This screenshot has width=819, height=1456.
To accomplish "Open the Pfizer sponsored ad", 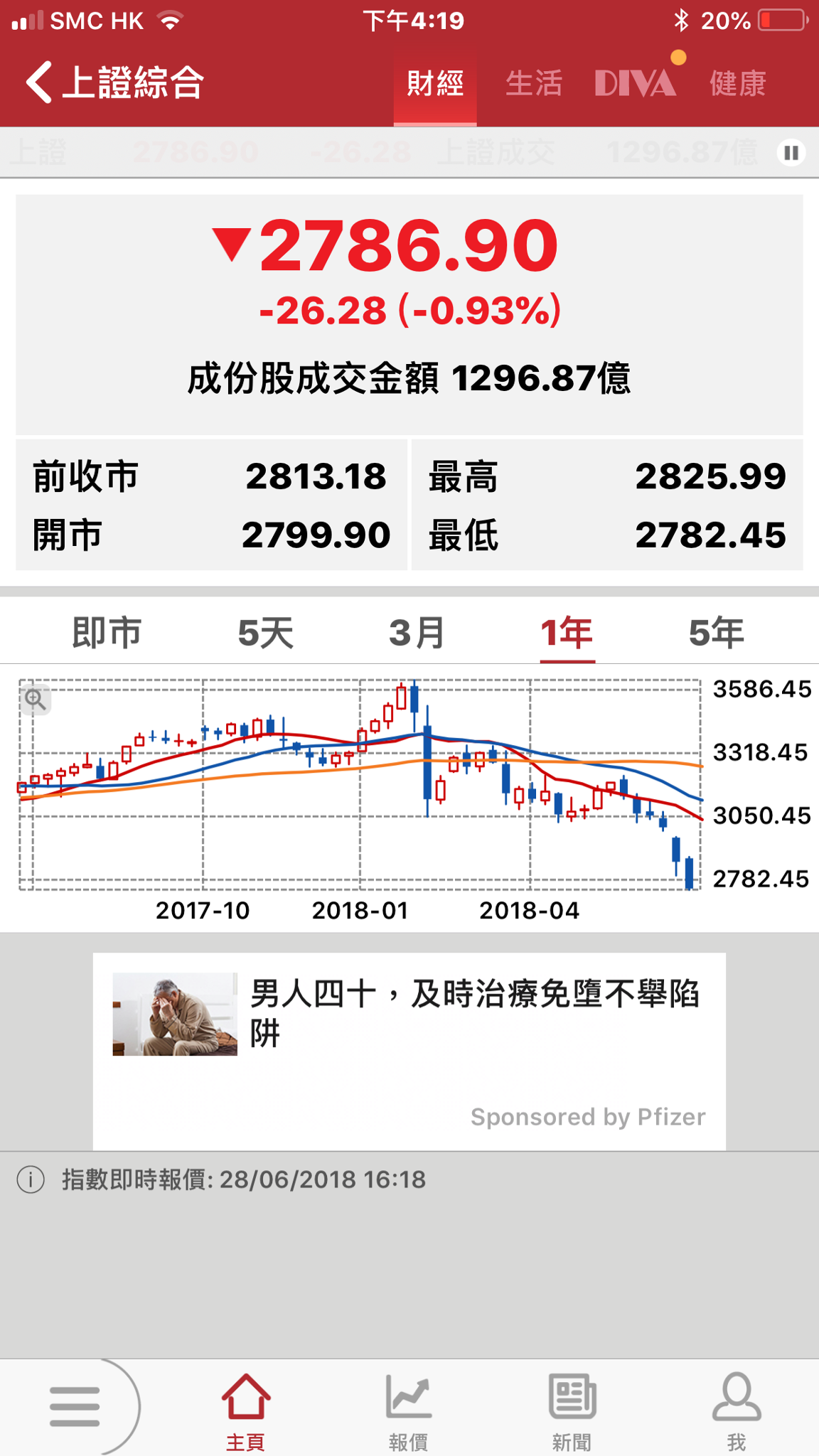I will (x=409, y=1050).
